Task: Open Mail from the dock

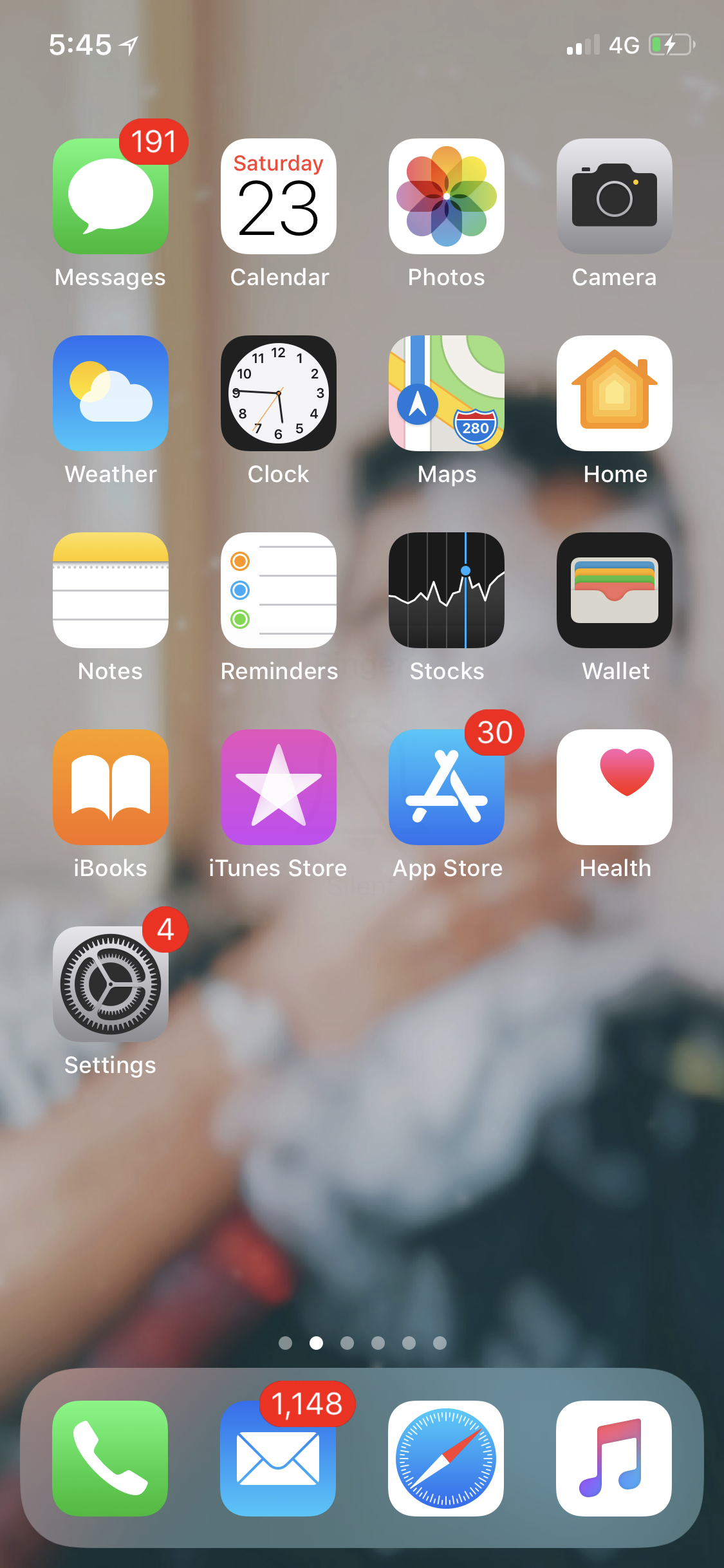Action: tap(278, 1459)
